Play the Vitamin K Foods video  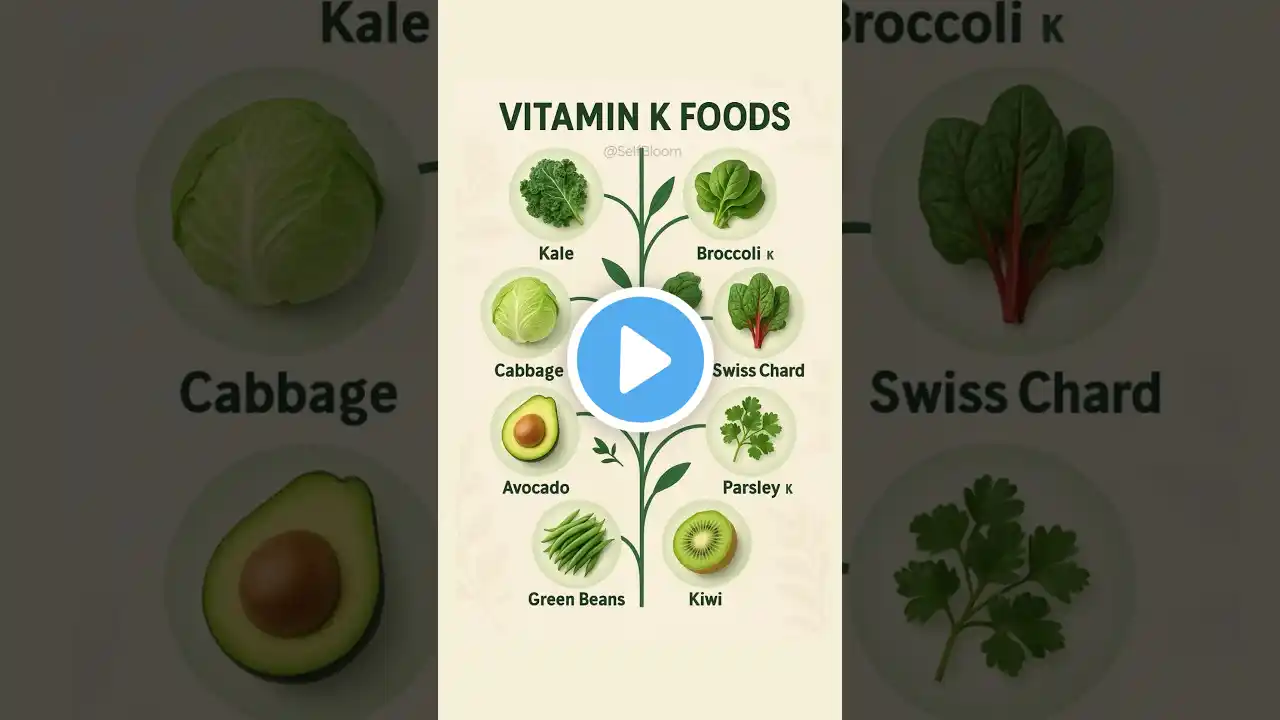[x=640, y=360]
